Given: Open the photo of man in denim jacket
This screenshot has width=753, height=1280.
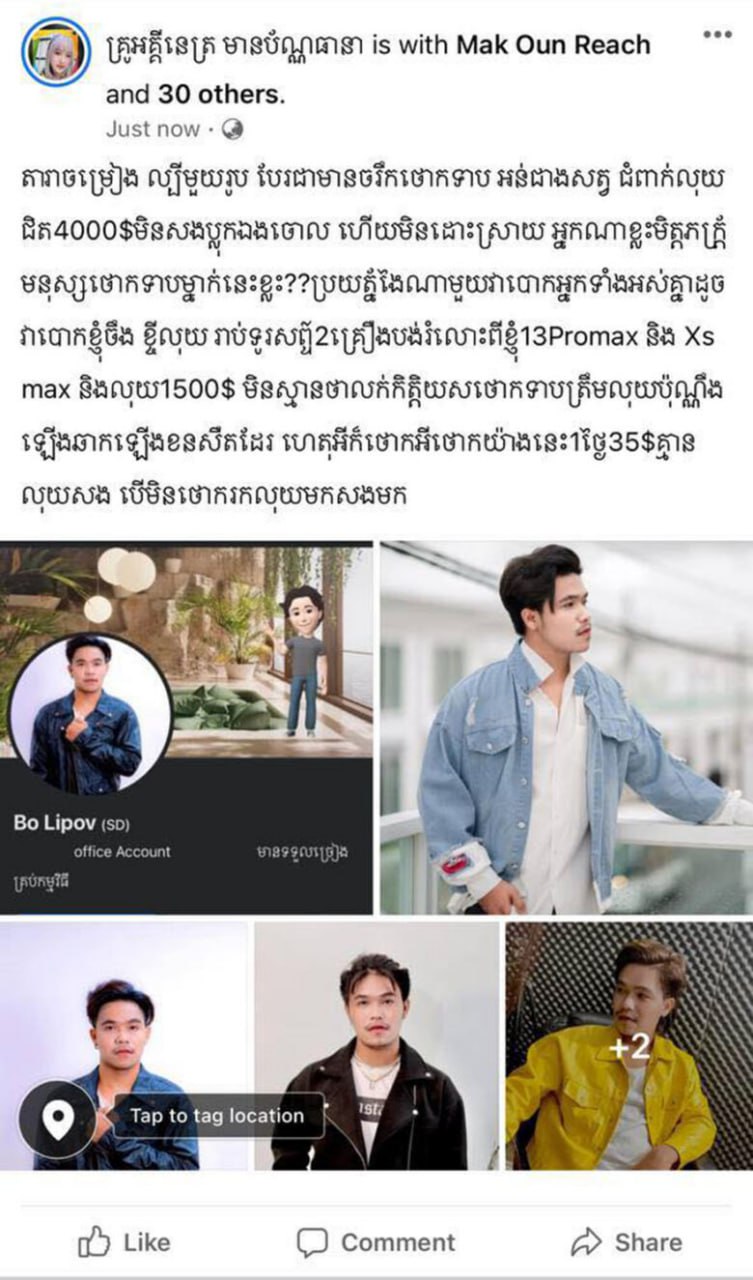Looking at the screenshot, I should pos(566,728).
